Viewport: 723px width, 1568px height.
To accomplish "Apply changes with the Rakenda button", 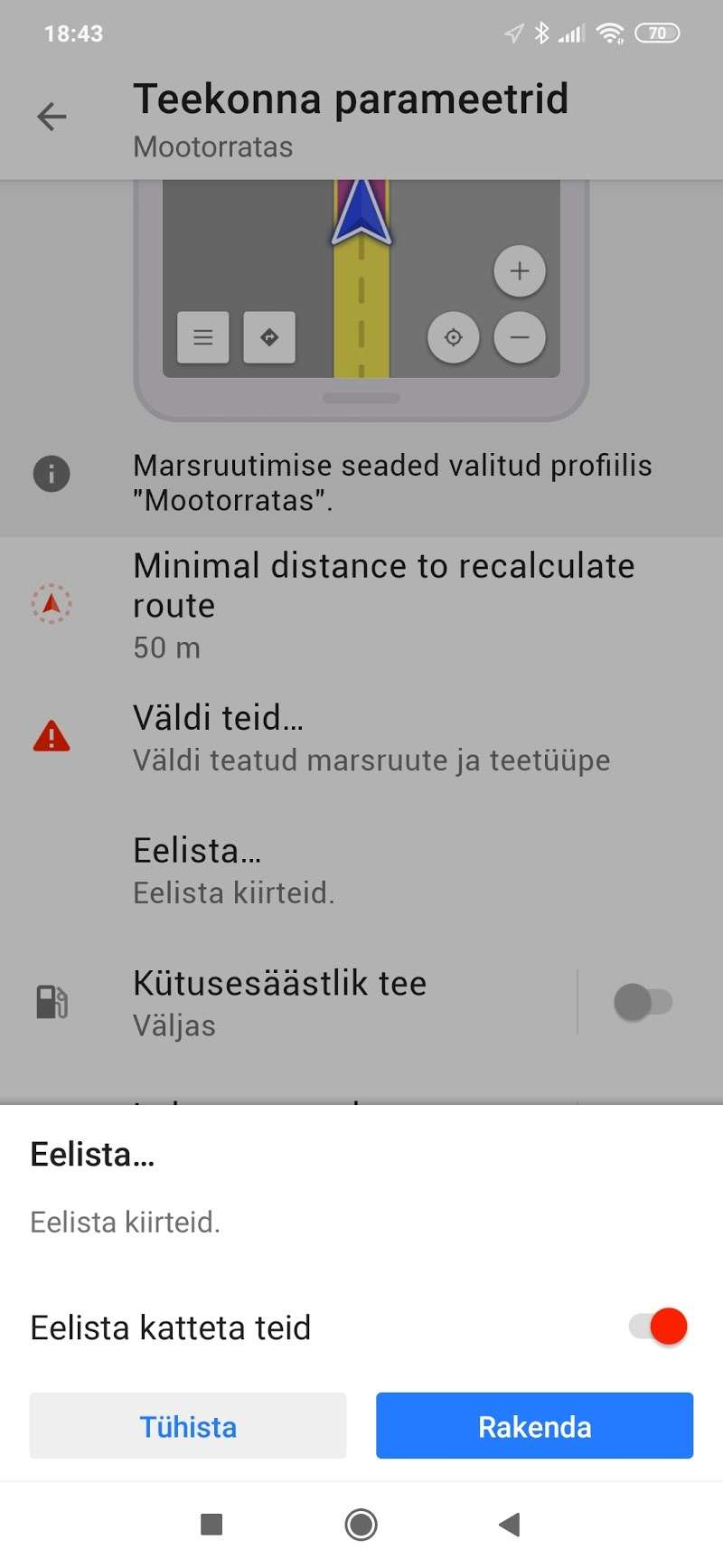I will pos(534,1426).
